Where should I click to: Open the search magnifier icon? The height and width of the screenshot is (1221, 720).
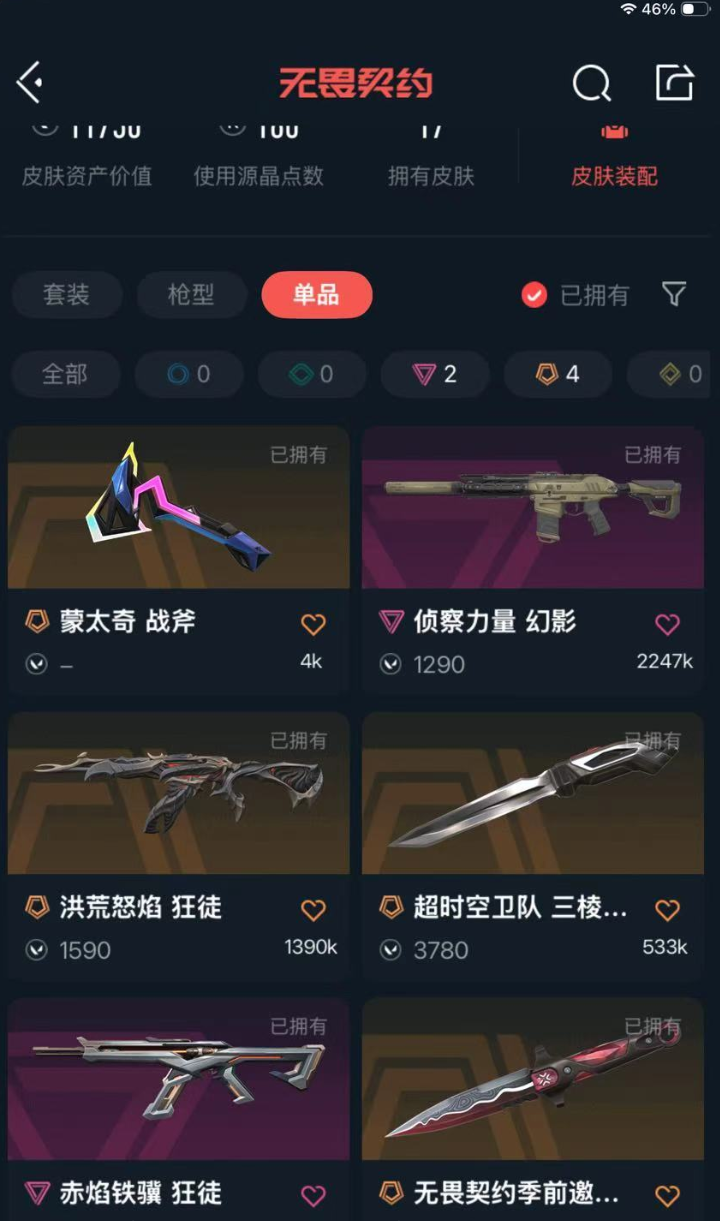pyautogui.click(x=591, y=84)
